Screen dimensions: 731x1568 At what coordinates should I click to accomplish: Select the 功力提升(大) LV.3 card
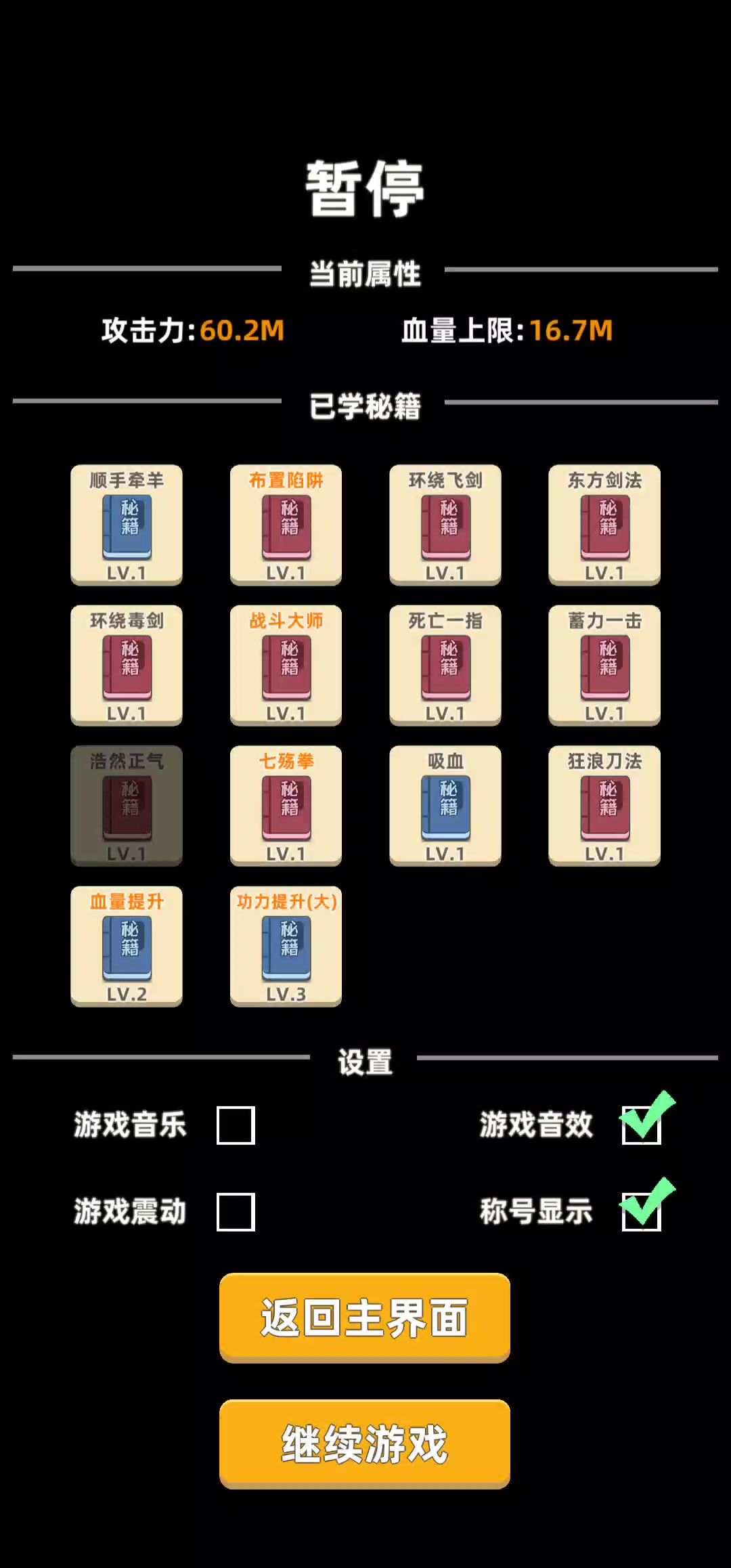click(286, 946)
